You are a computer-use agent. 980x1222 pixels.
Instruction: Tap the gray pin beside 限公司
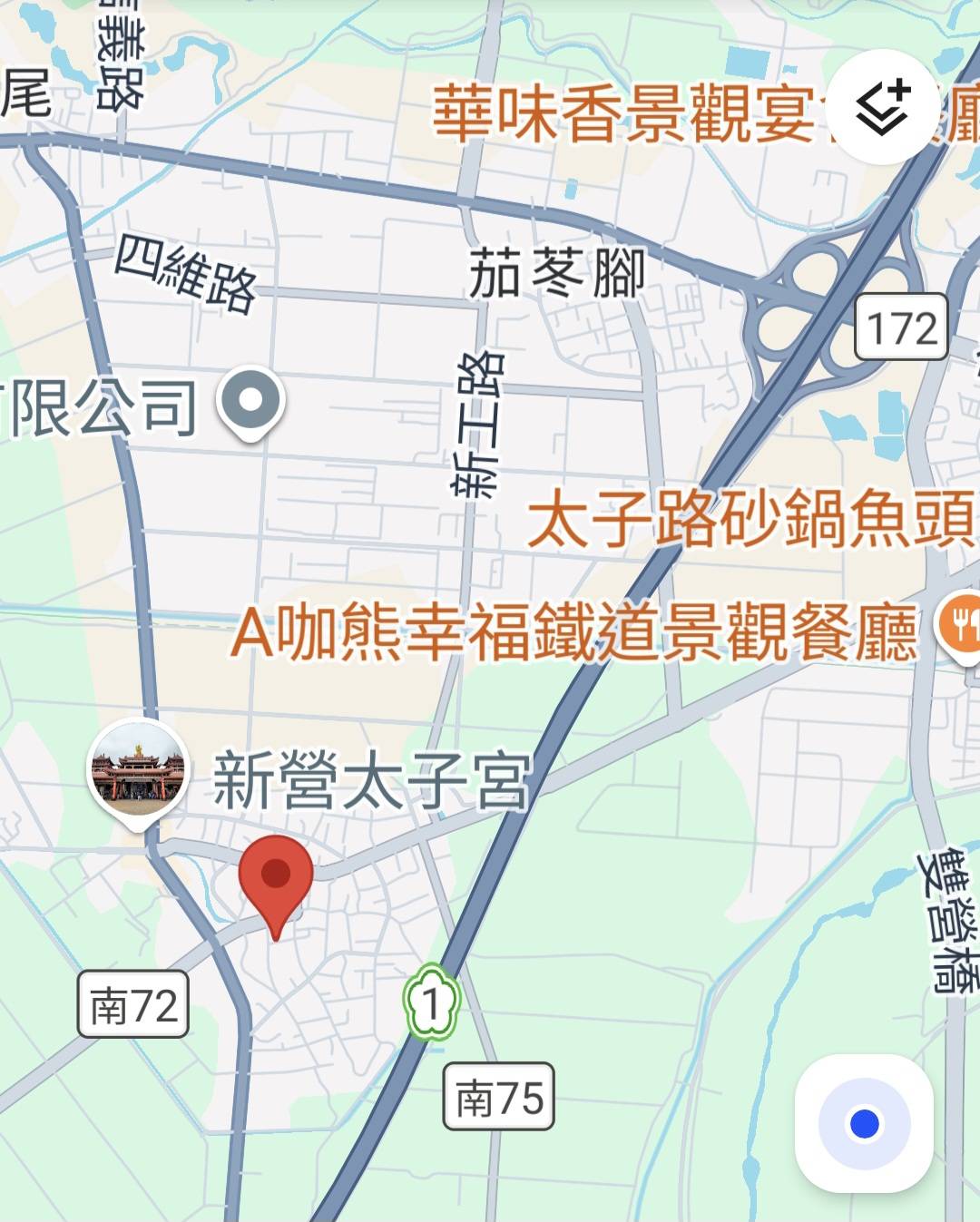(251, 401)
